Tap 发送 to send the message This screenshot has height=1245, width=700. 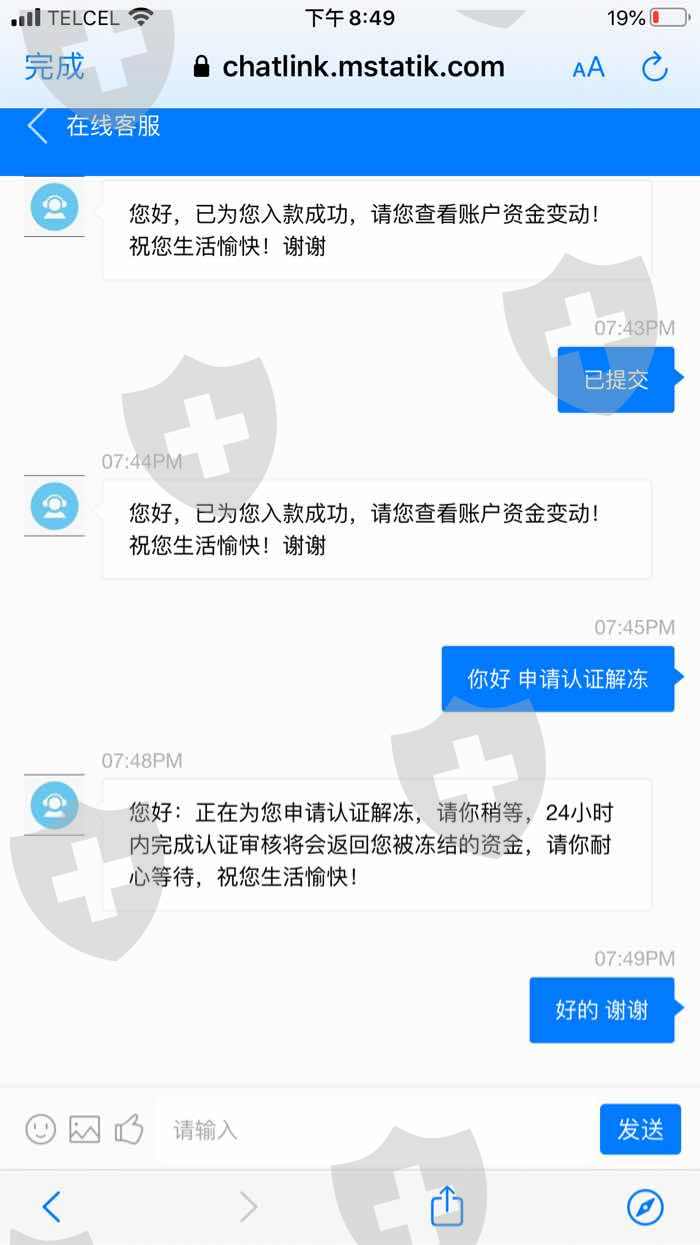pos(640,1129)
